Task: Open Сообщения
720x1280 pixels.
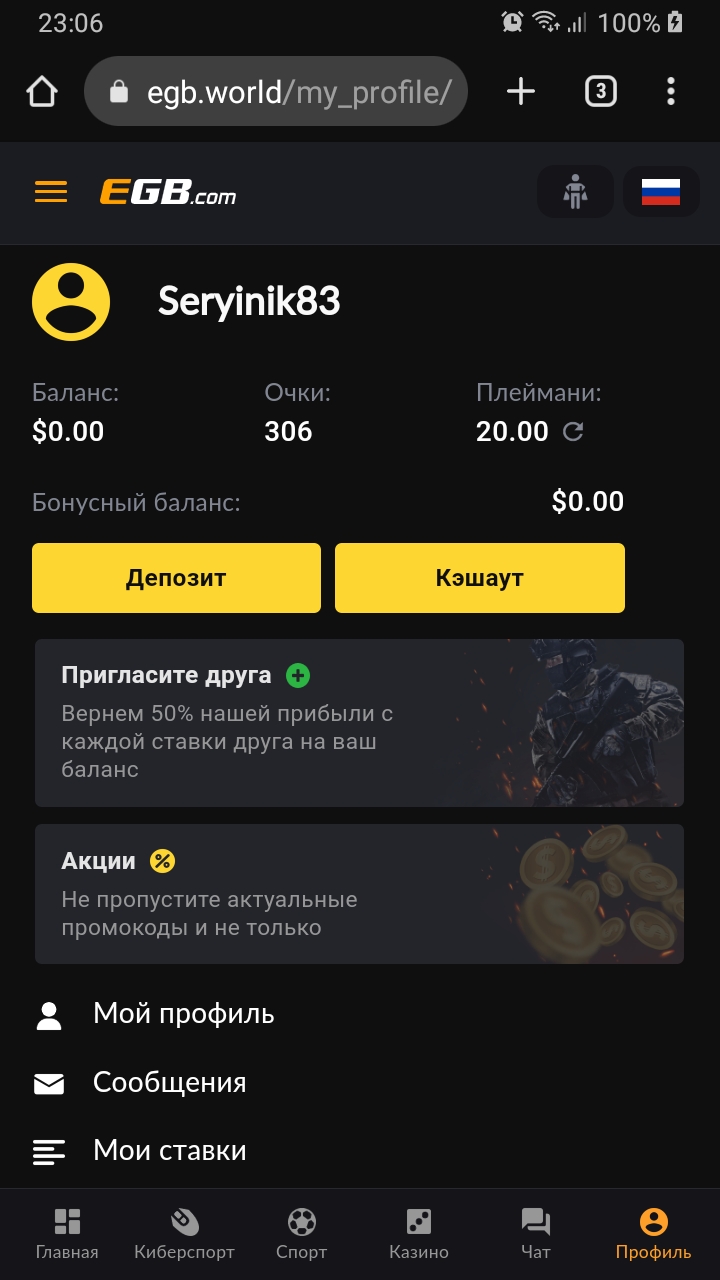Action: pos(169,1083)
